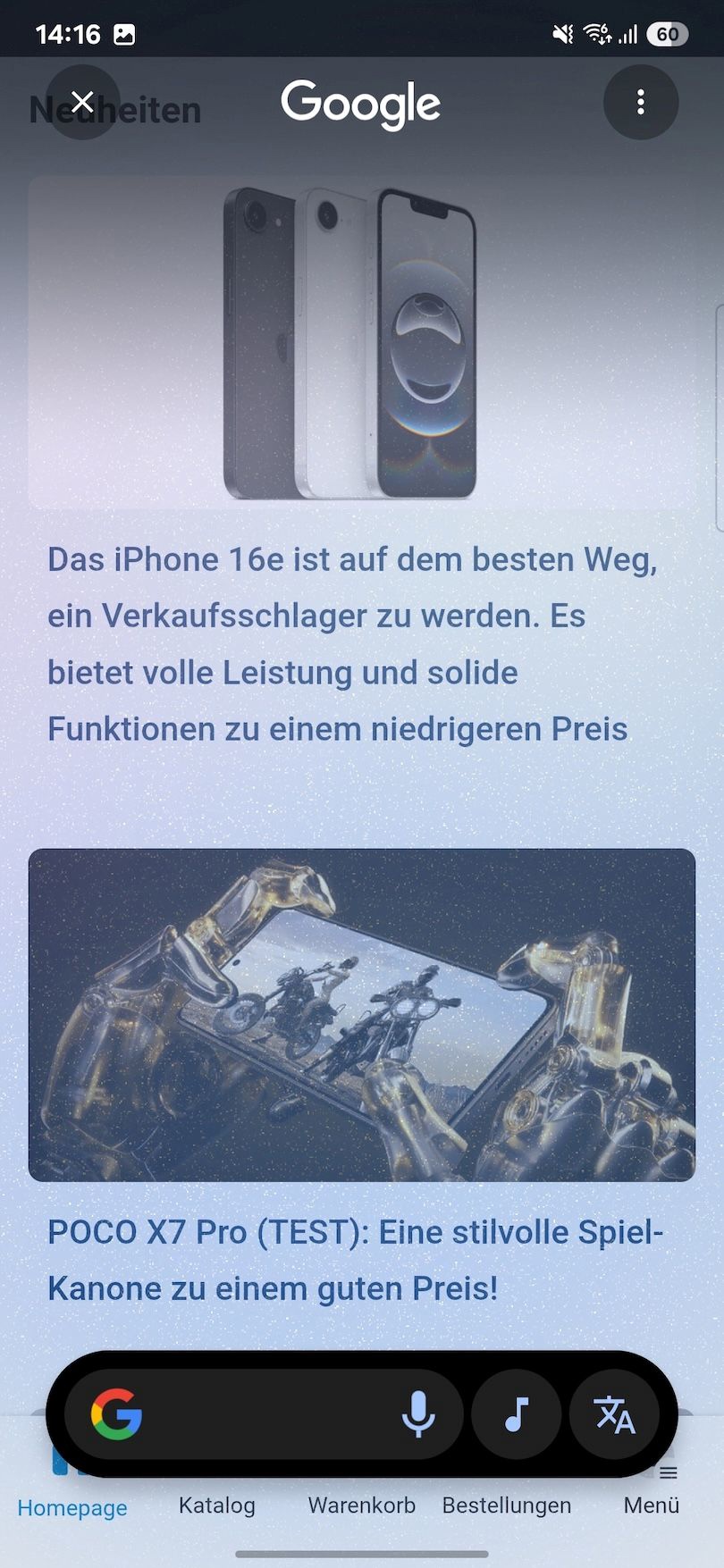Image resolution: width=724 pixels, height=1568 pixels.
Task: Switch to the Katalog tab
Action: [x=217, y=1505]
